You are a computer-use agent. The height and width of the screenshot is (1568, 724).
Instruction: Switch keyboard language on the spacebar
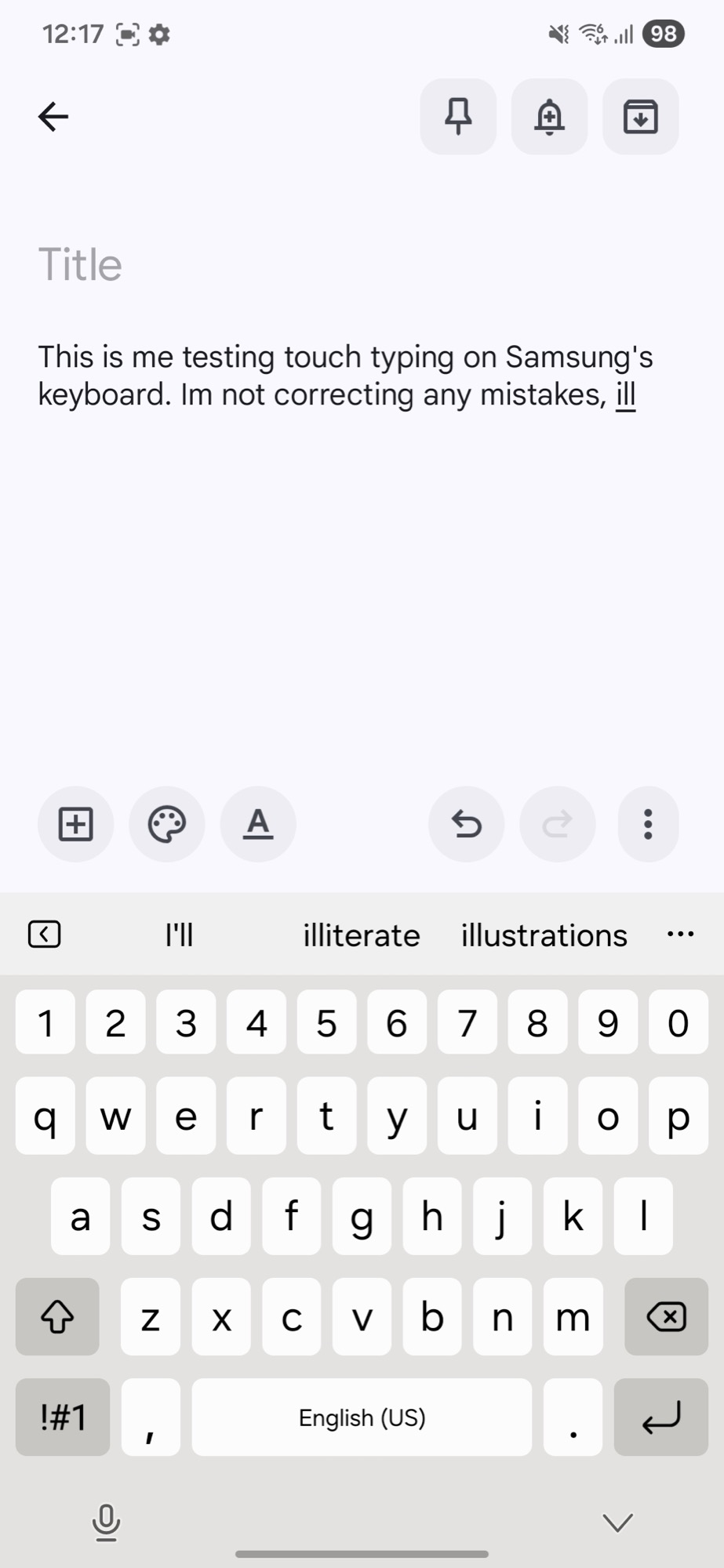[x=361, y=1417]
